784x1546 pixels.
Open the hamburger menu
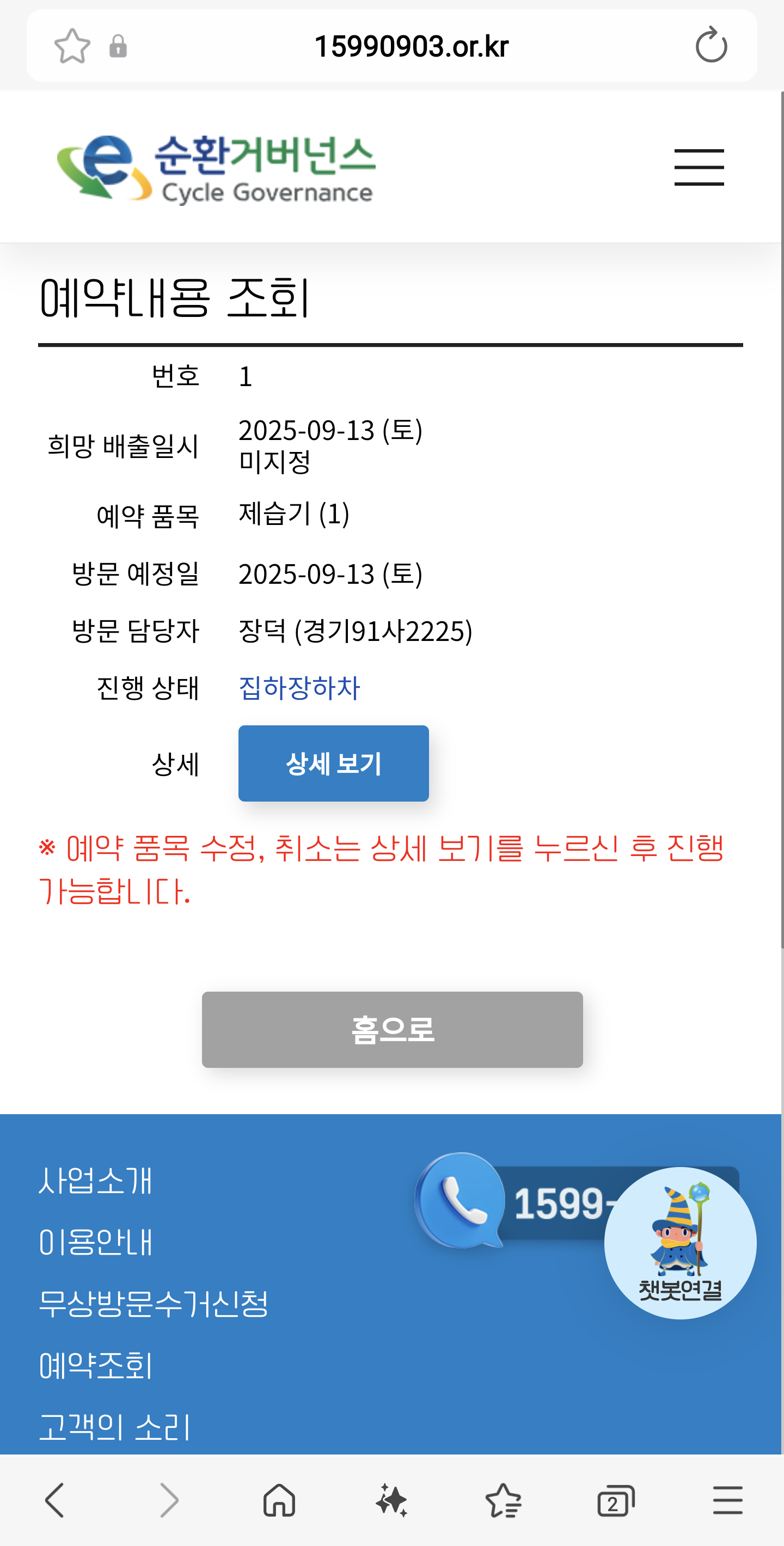(698, 167)
